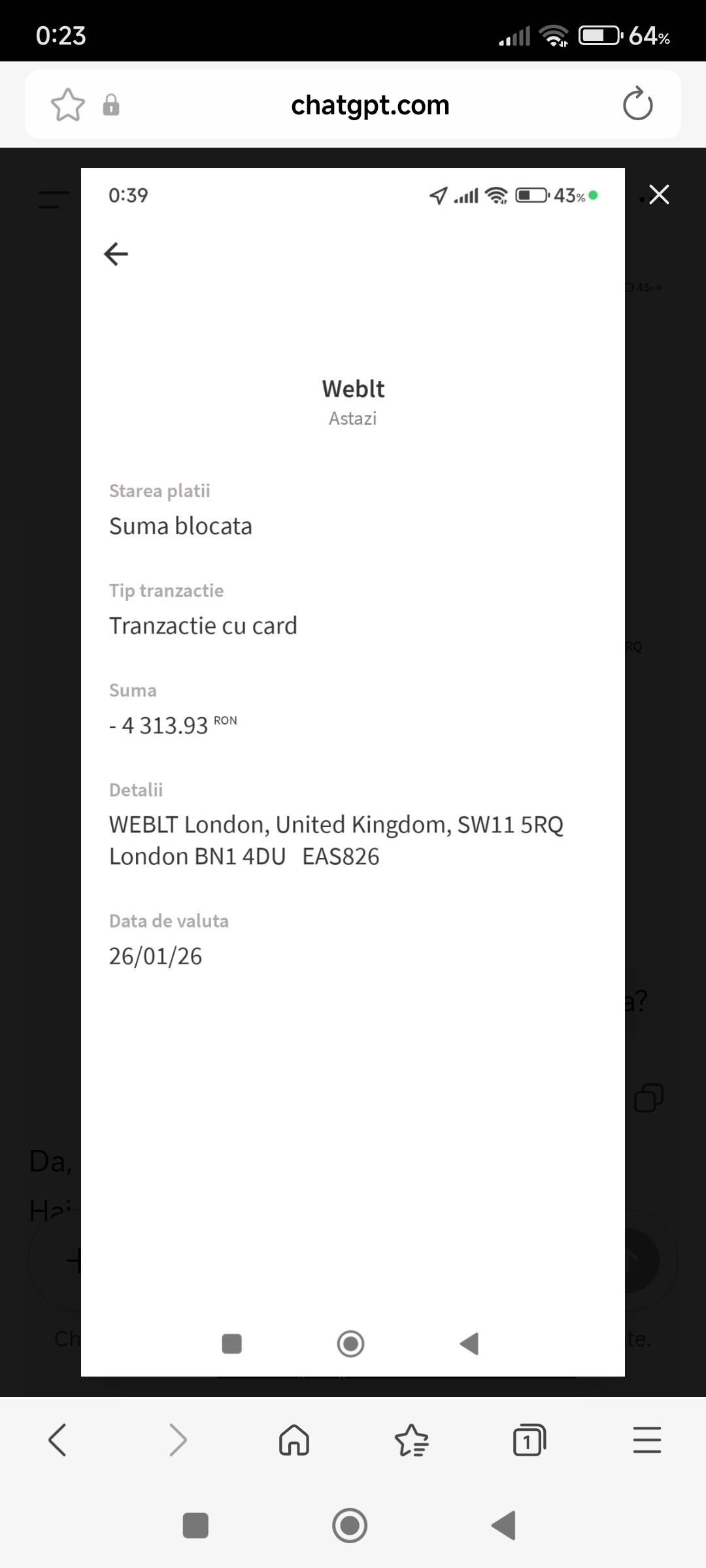Show open browser tabs
The width and height of the screenshot is (706, 1568).
point(529,1441)
